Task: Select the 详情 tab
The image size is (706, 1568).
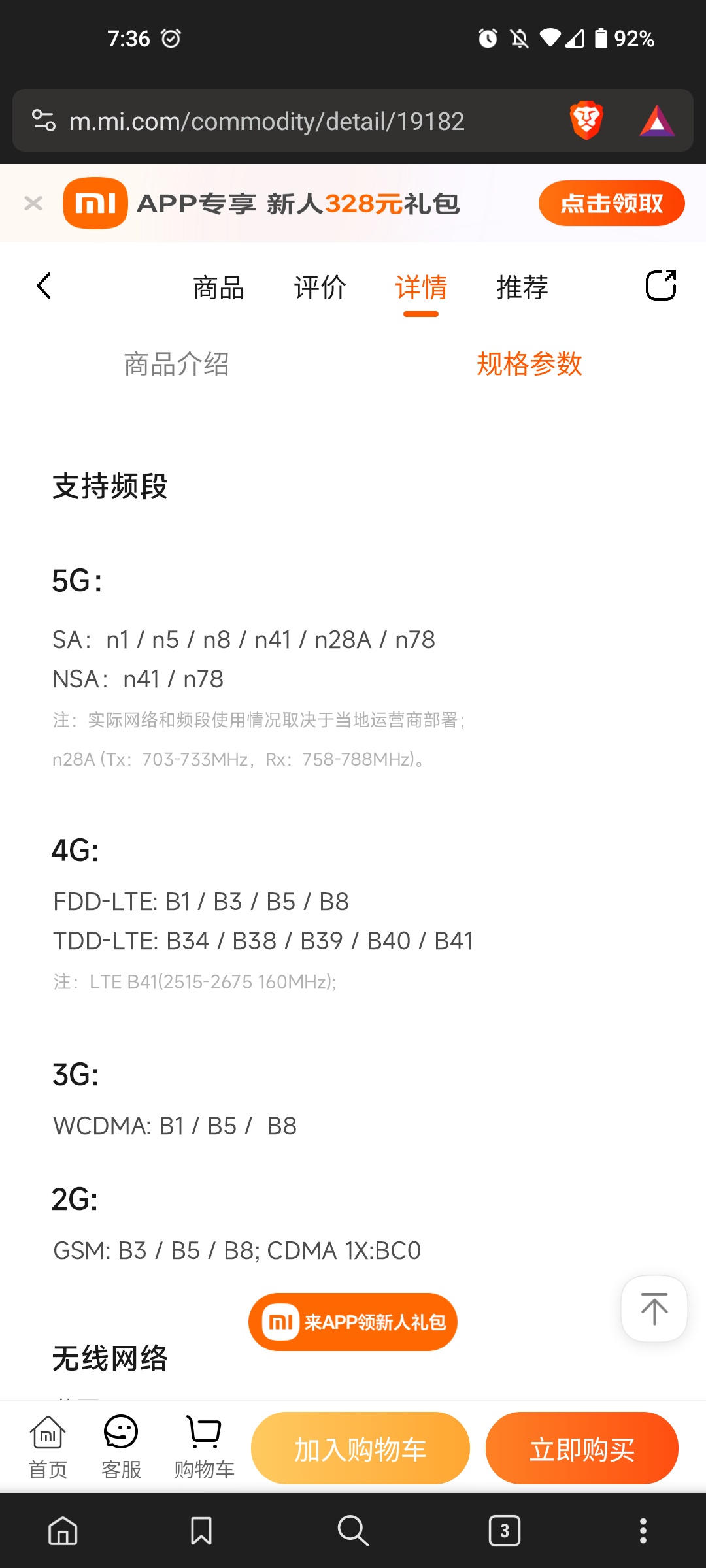Action: point(421,287)
